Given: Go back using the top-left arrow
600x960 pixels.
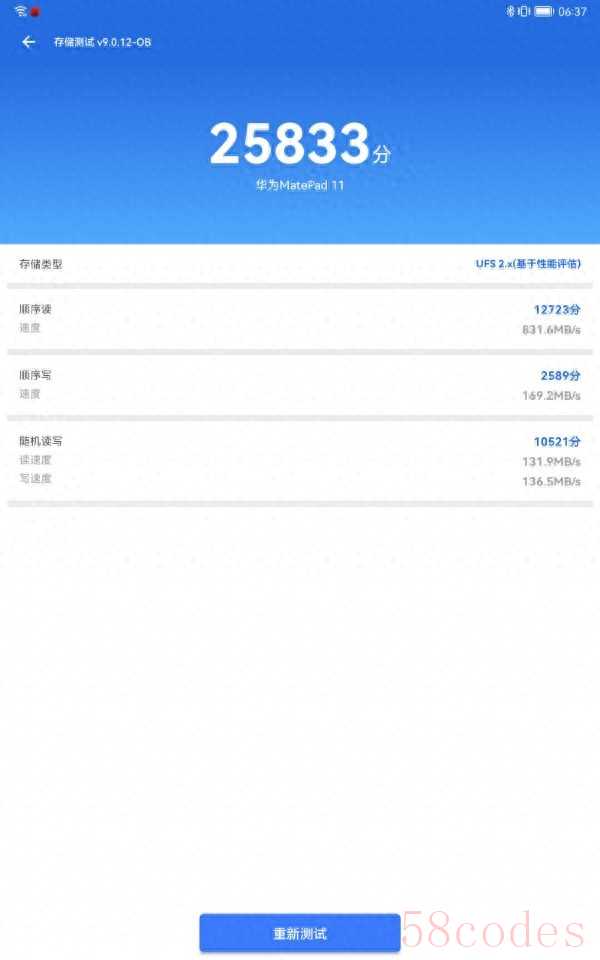Looking at the screenshot, I should point(28,42).
